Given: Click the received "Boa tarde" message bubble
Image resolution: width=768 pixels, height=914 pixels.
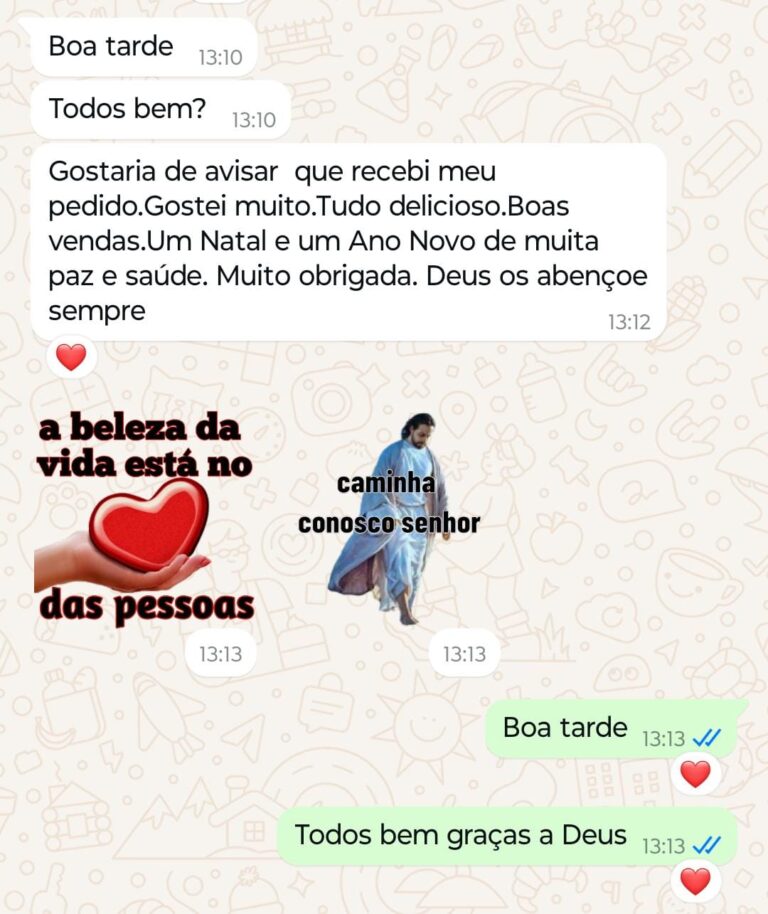Looking at the screenshot, I should [x=110, y=45].
